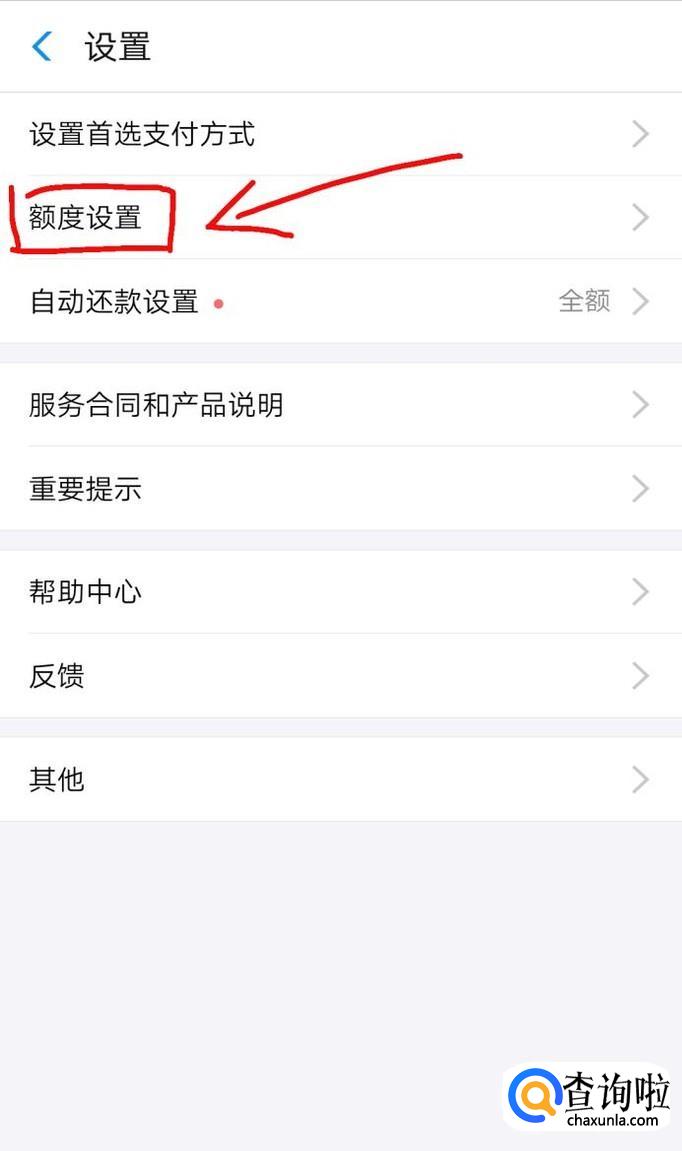
Task: View 重要提示 page
Action: point(340,489)
